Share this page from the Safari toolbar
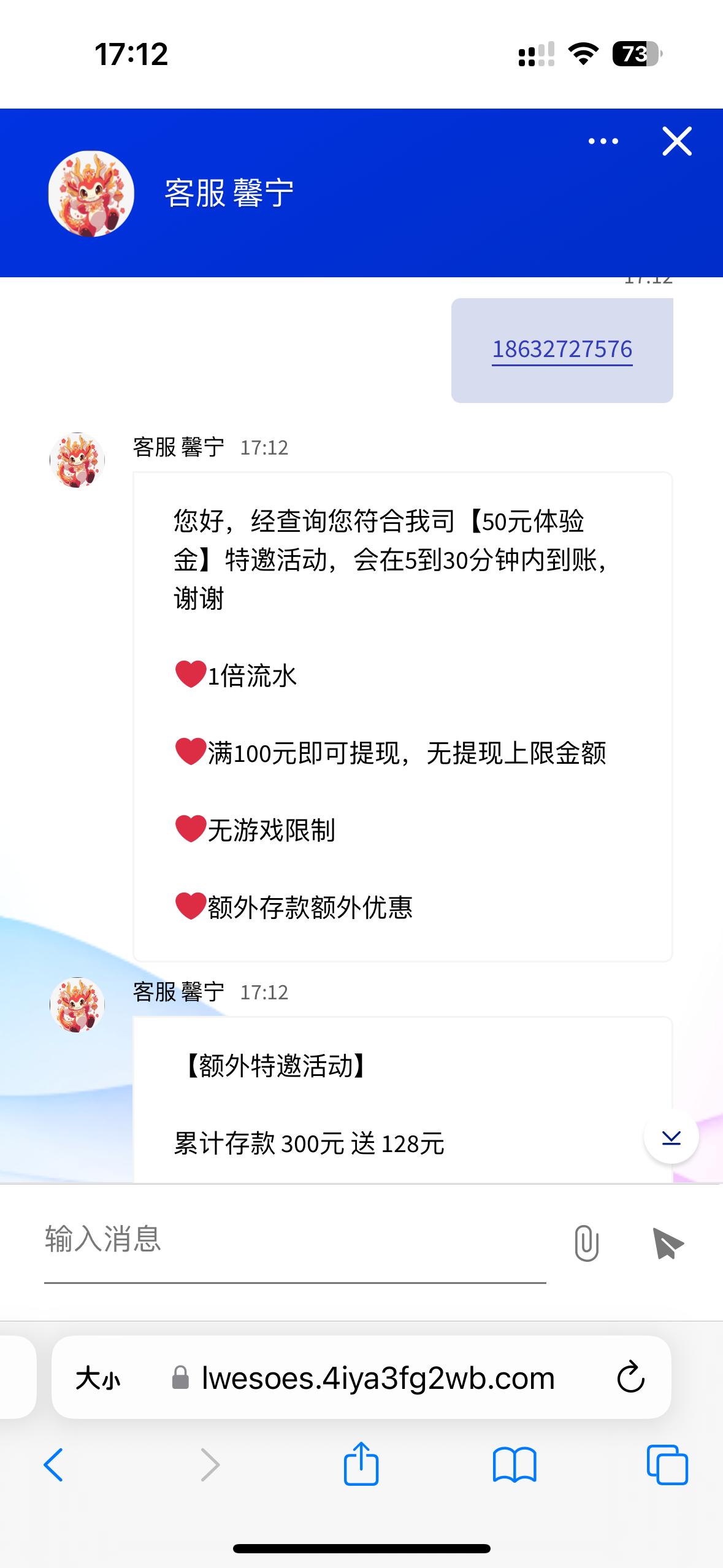The width and height of the screenshot is (723, 1568). point(361,1464)
